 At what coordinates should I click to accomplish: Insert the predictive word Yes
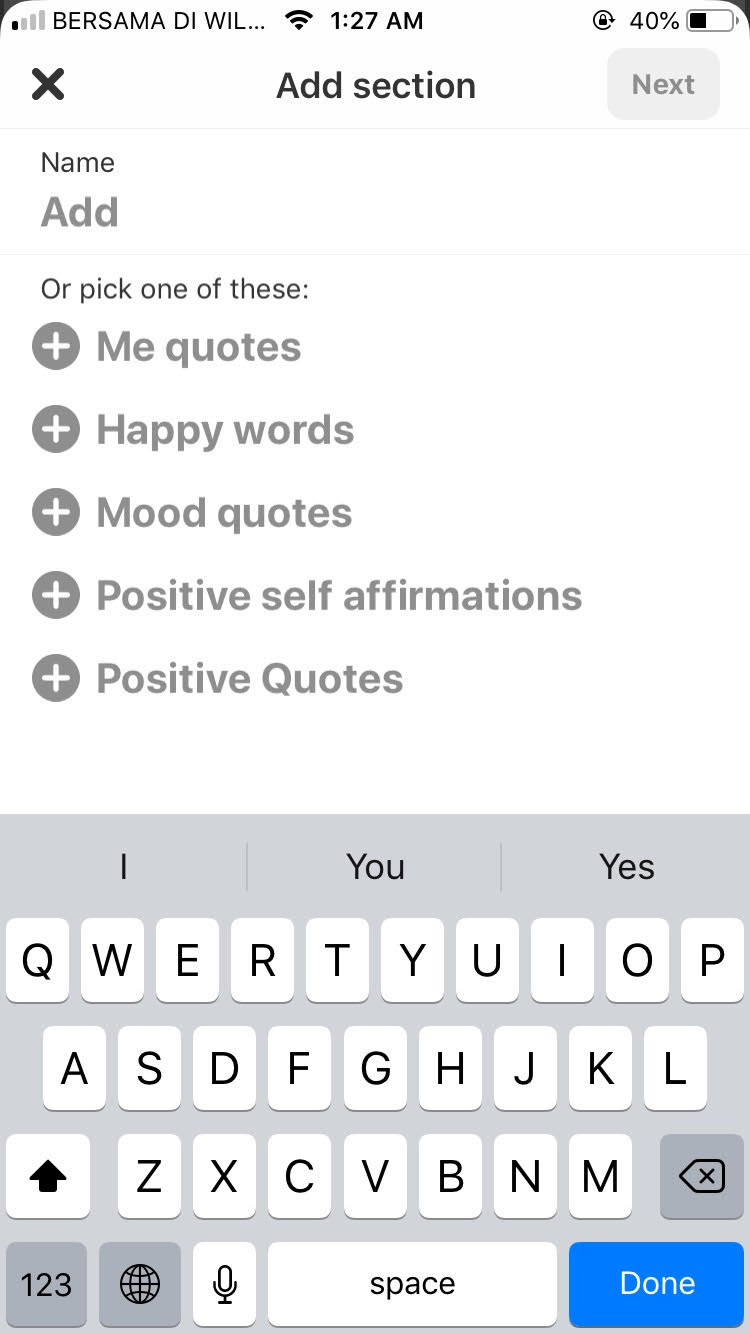pyautogui.click(x=627, y=866)
